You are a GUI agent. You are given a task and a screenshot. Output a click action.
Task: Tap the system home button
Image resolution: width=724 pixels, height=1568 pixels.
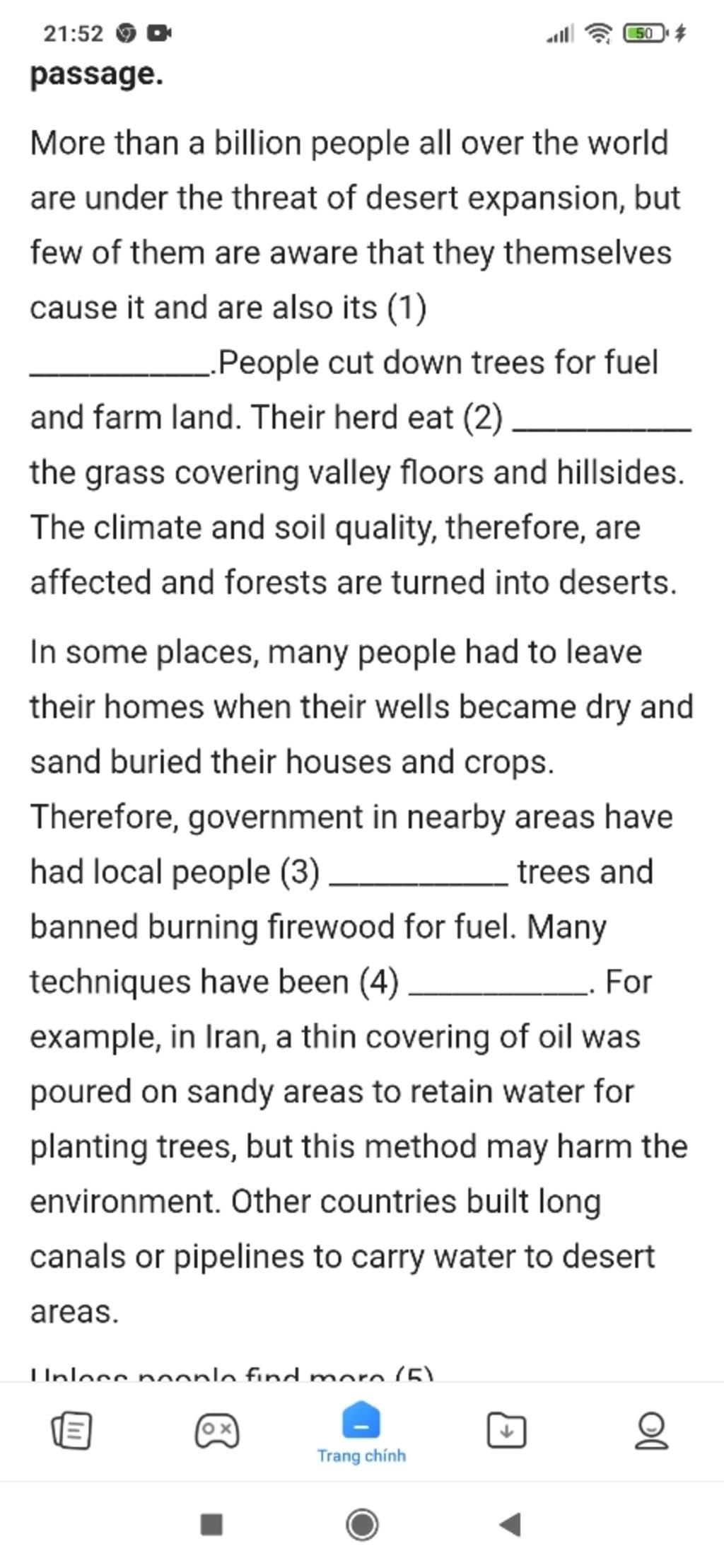coord(362,1524)
